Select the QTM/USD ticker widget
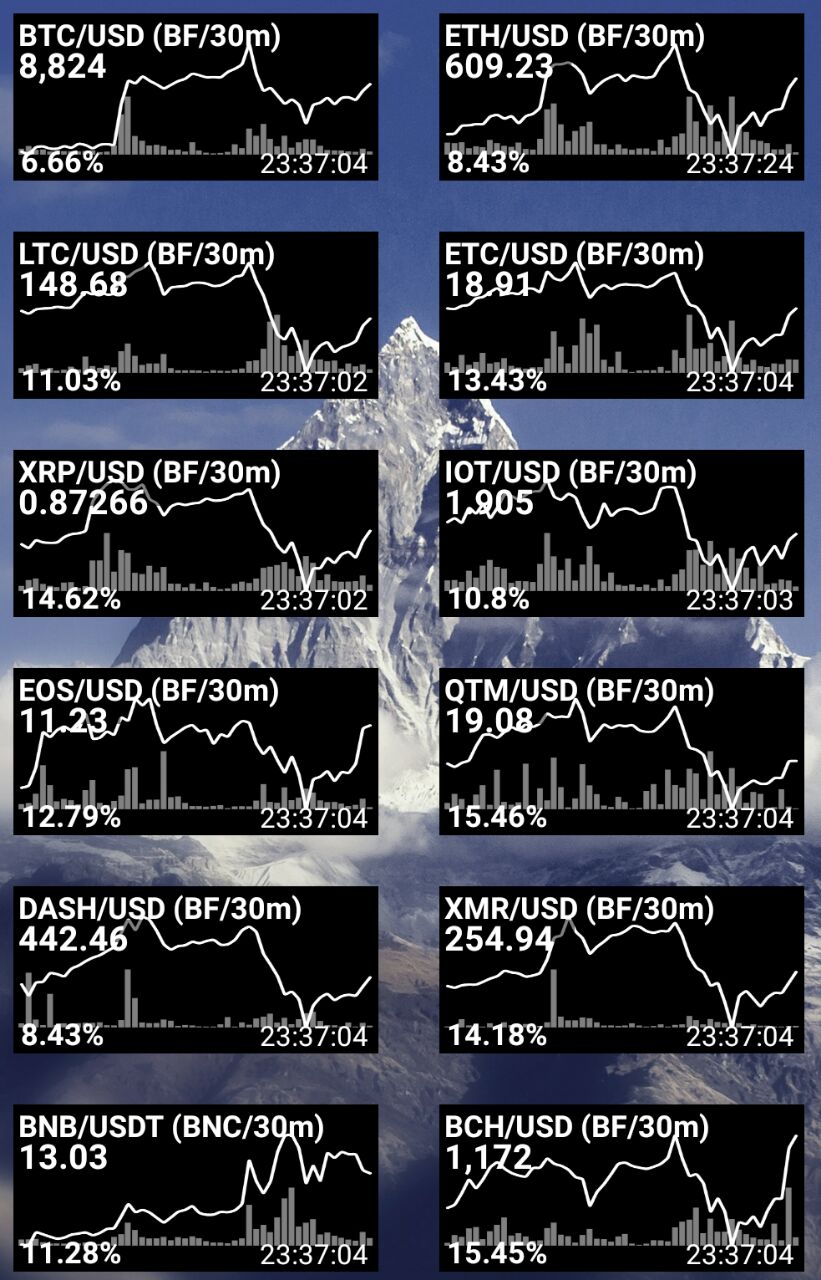This screenshot has width=821, height=1280. (x=622, y=751)
